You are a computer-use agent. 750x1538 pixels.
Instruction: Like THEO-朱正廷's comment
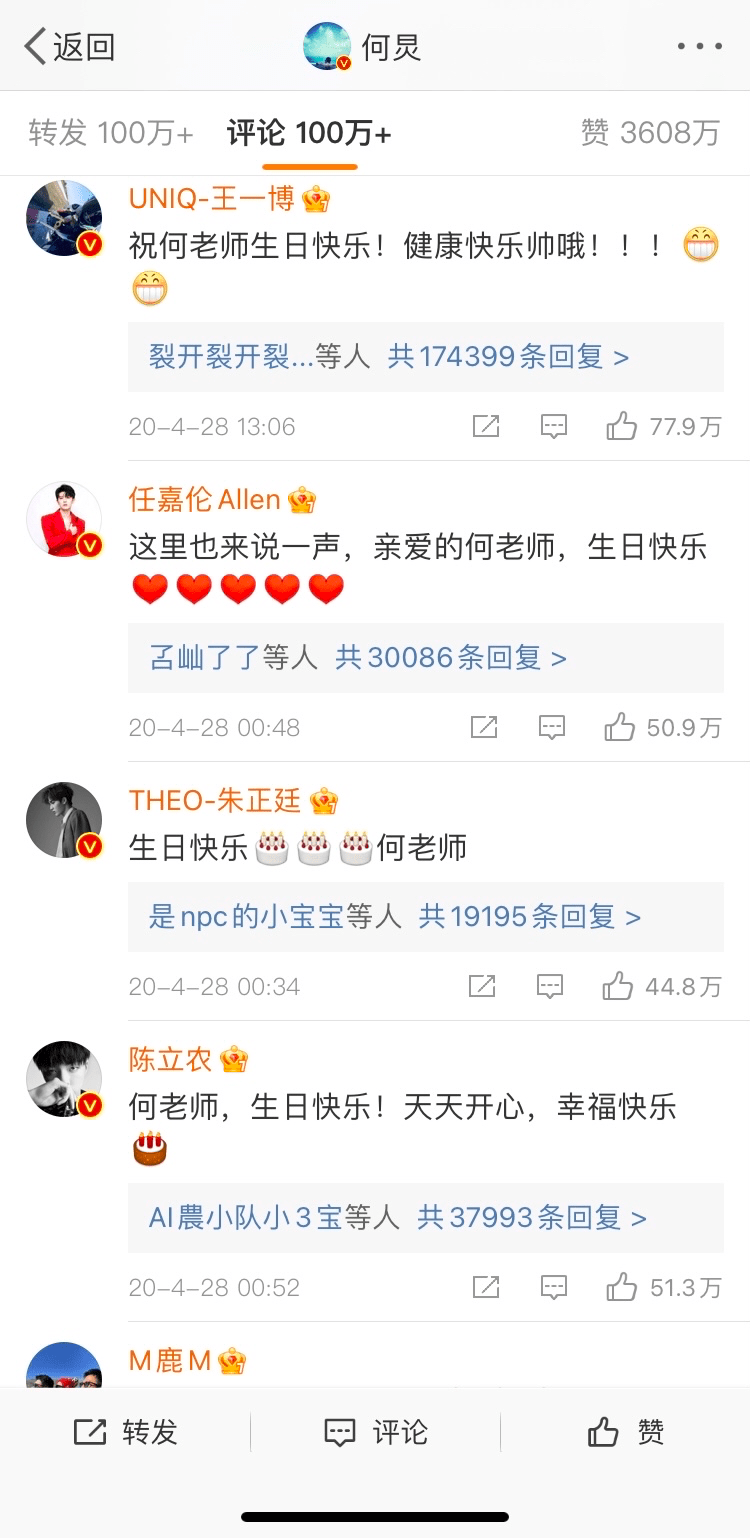coord(662,987)
